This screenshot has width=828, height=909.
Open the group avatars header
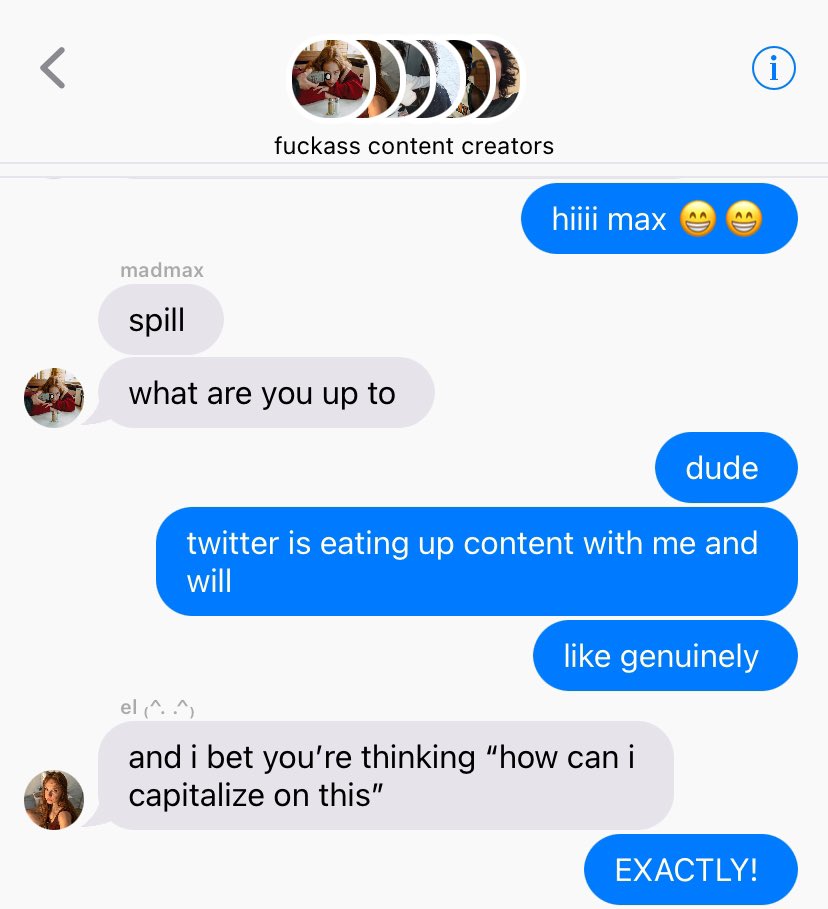click(x=407, y=79)
